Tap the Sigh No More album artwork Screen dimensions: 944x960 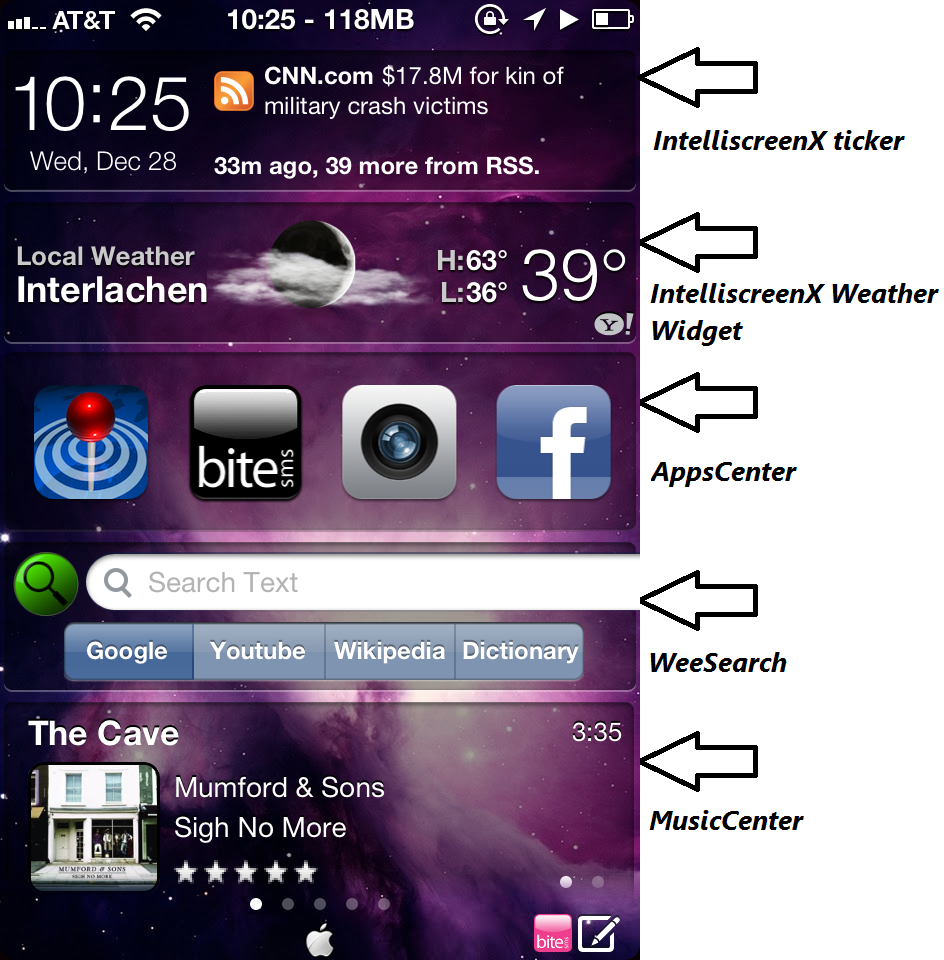pyautogui.click(x=94, y=827)
